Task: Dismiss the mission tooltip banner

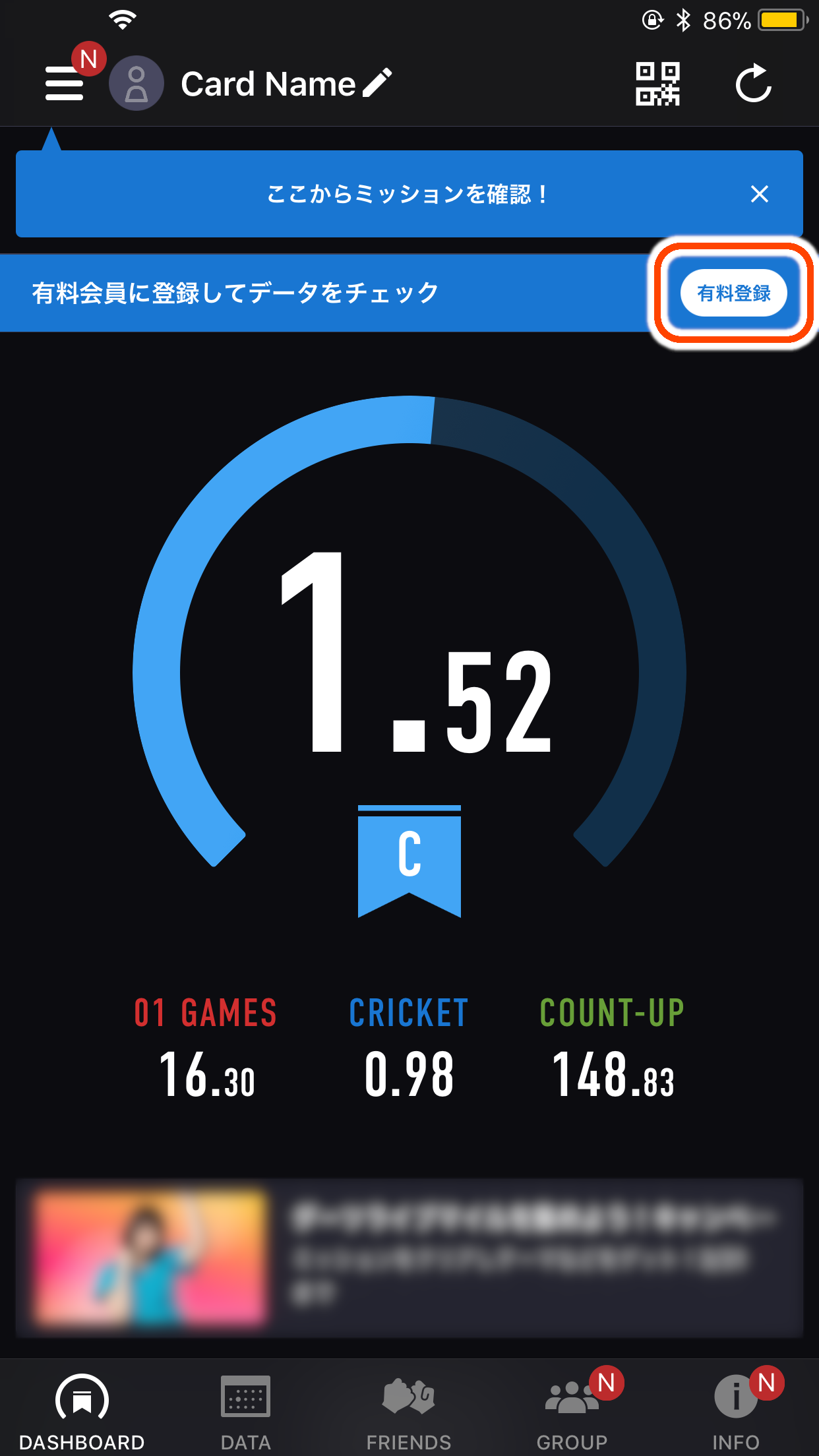Action: click(760, 194)
